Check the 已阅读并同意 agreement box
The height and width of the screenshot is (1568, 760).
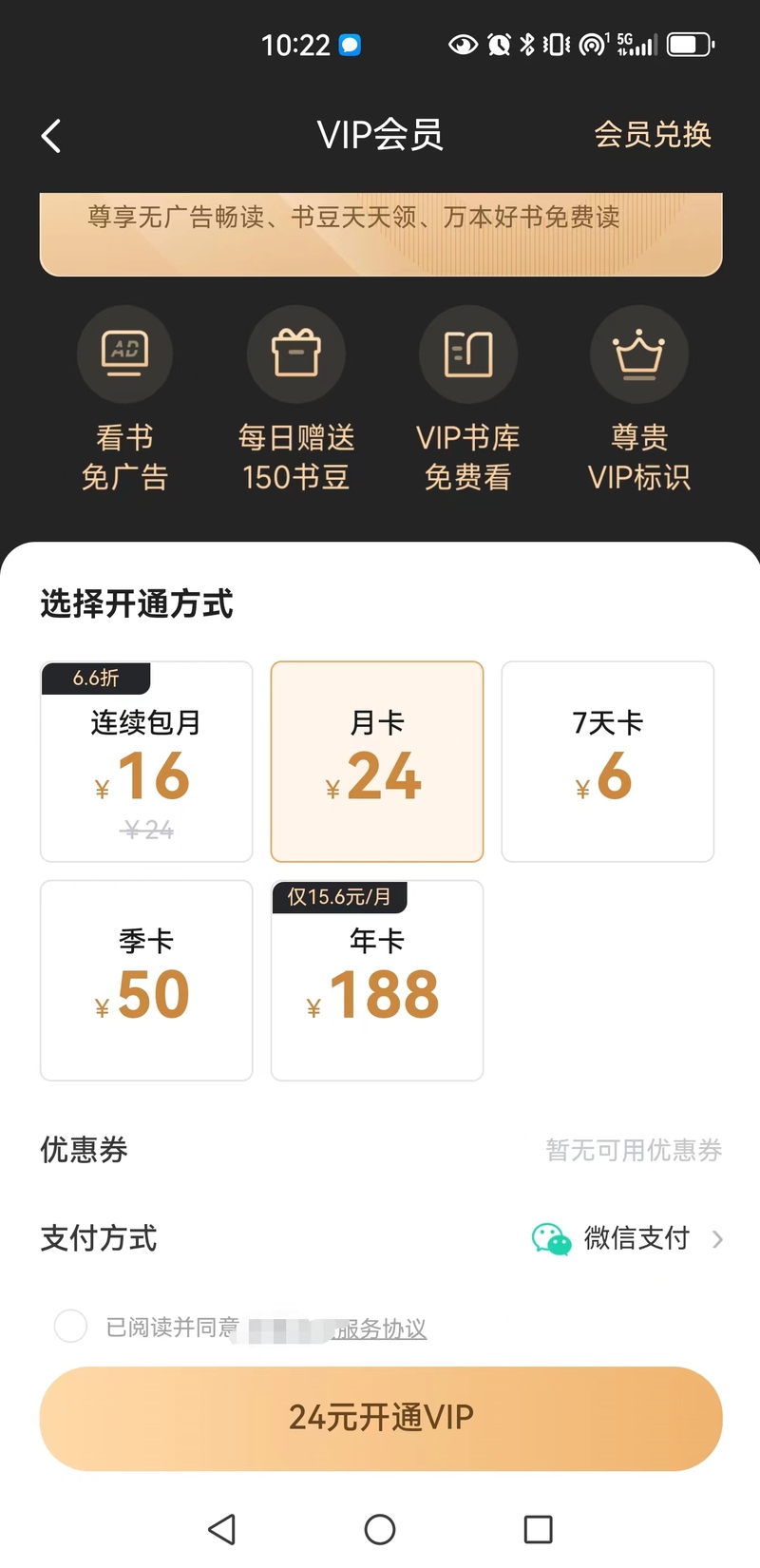tap(70, 1326)
